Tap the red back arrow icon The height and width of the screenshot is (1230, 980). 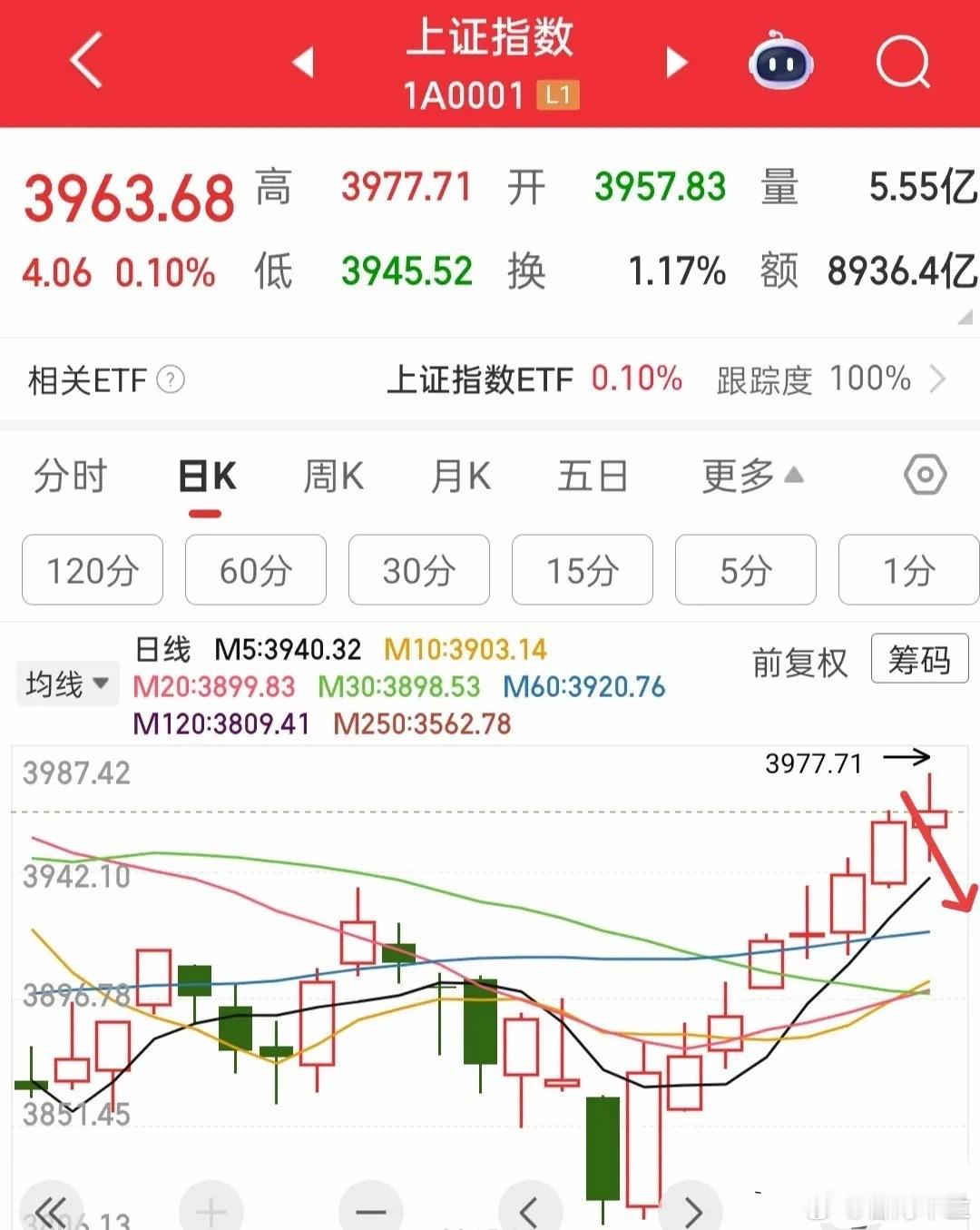[x=86, y=62]
